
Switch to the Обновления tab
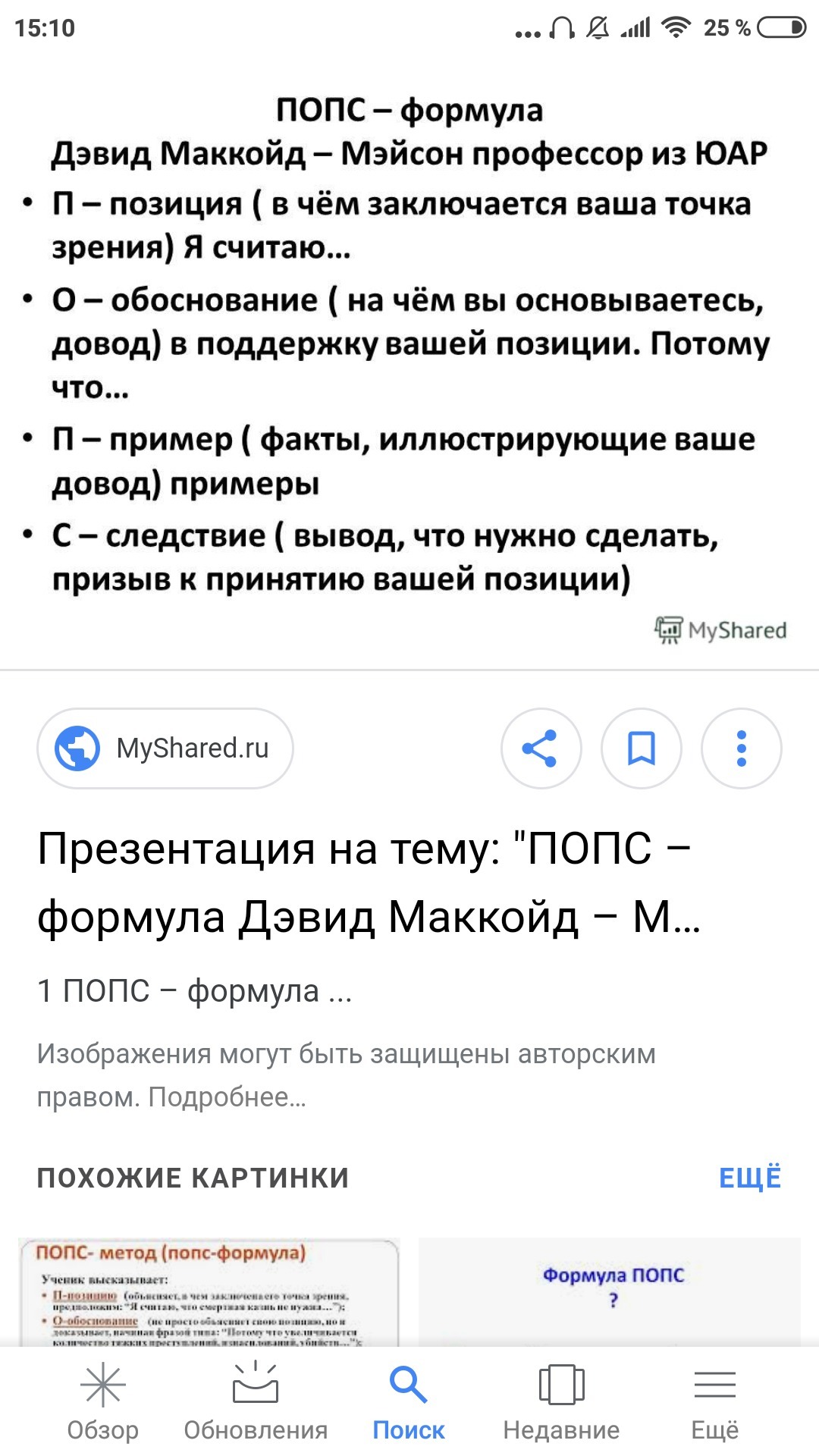pos(256,1403)
